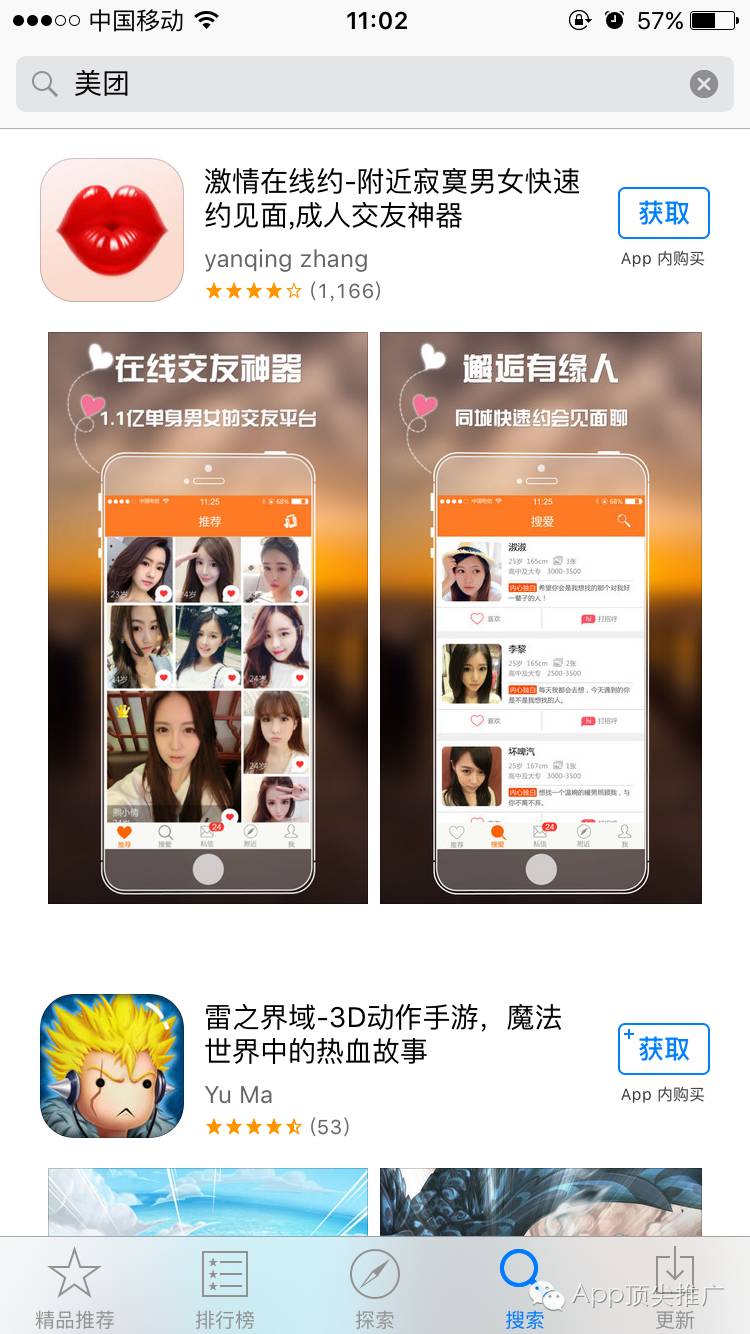Switch to the 探索 tab

(375, 1288)
